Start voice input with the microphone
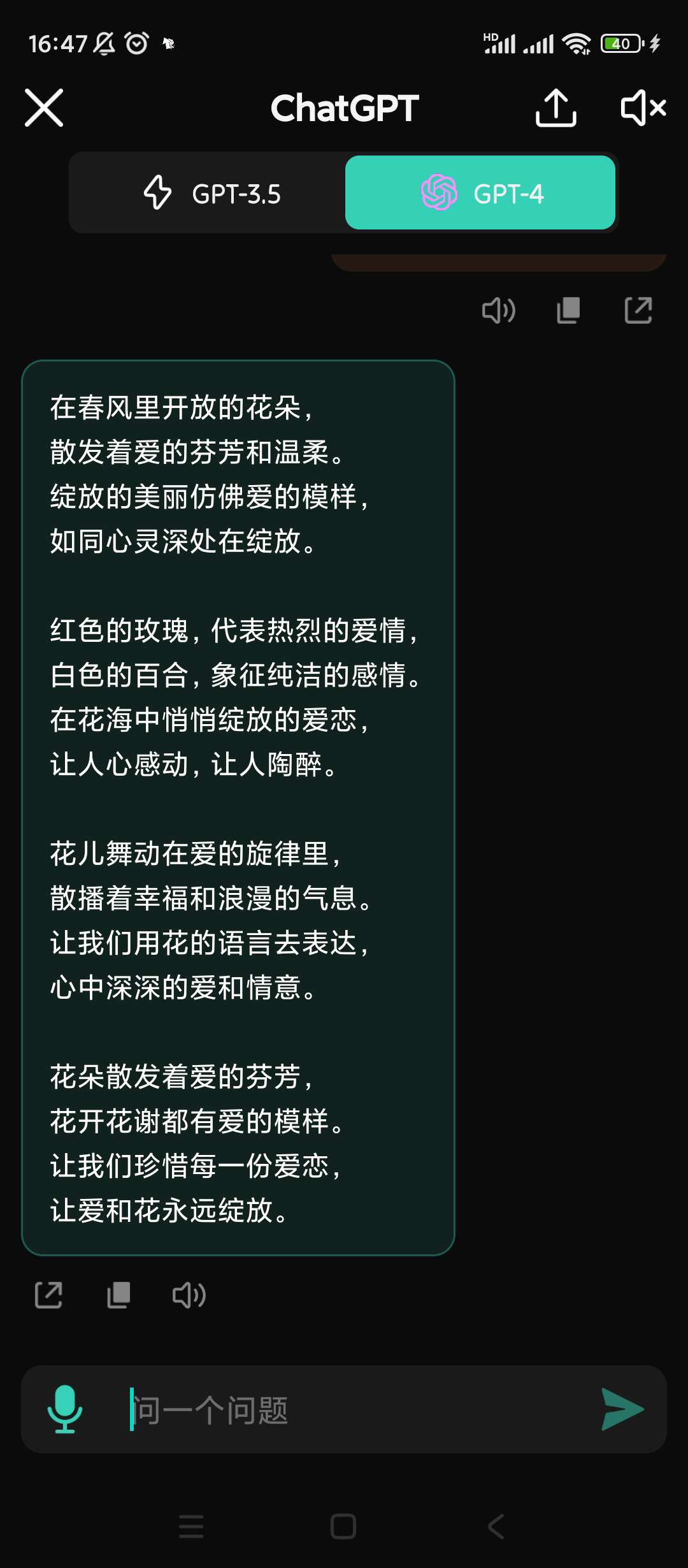Screen dimensions: 688x1568 65,1409
